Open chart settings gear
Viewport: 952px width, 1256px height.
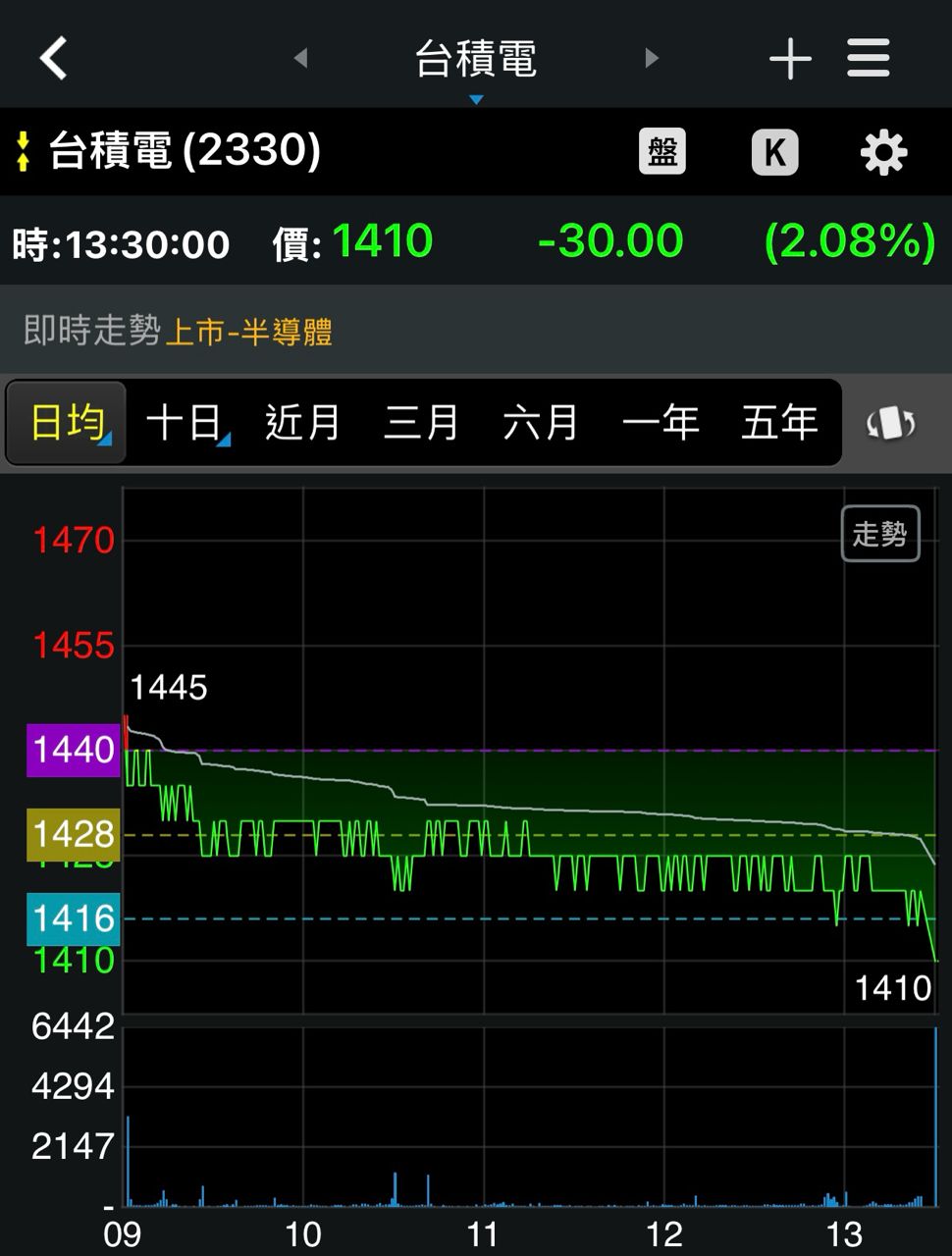coord(883,153)
